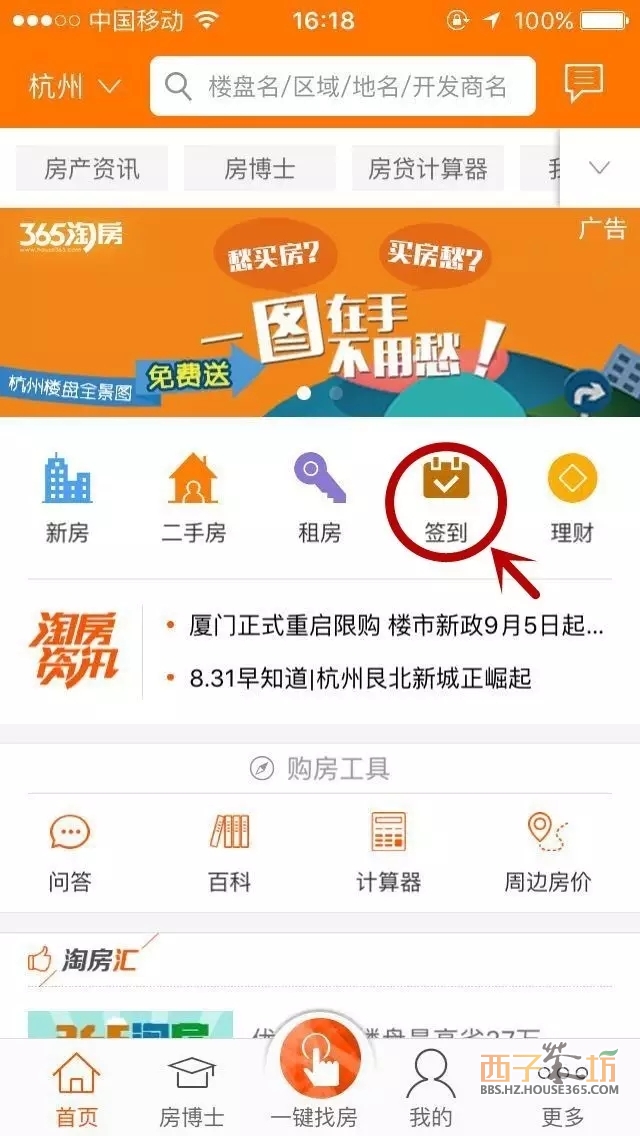Launch the 计算器 tool
640x1136 pixels.
[388, 851]
